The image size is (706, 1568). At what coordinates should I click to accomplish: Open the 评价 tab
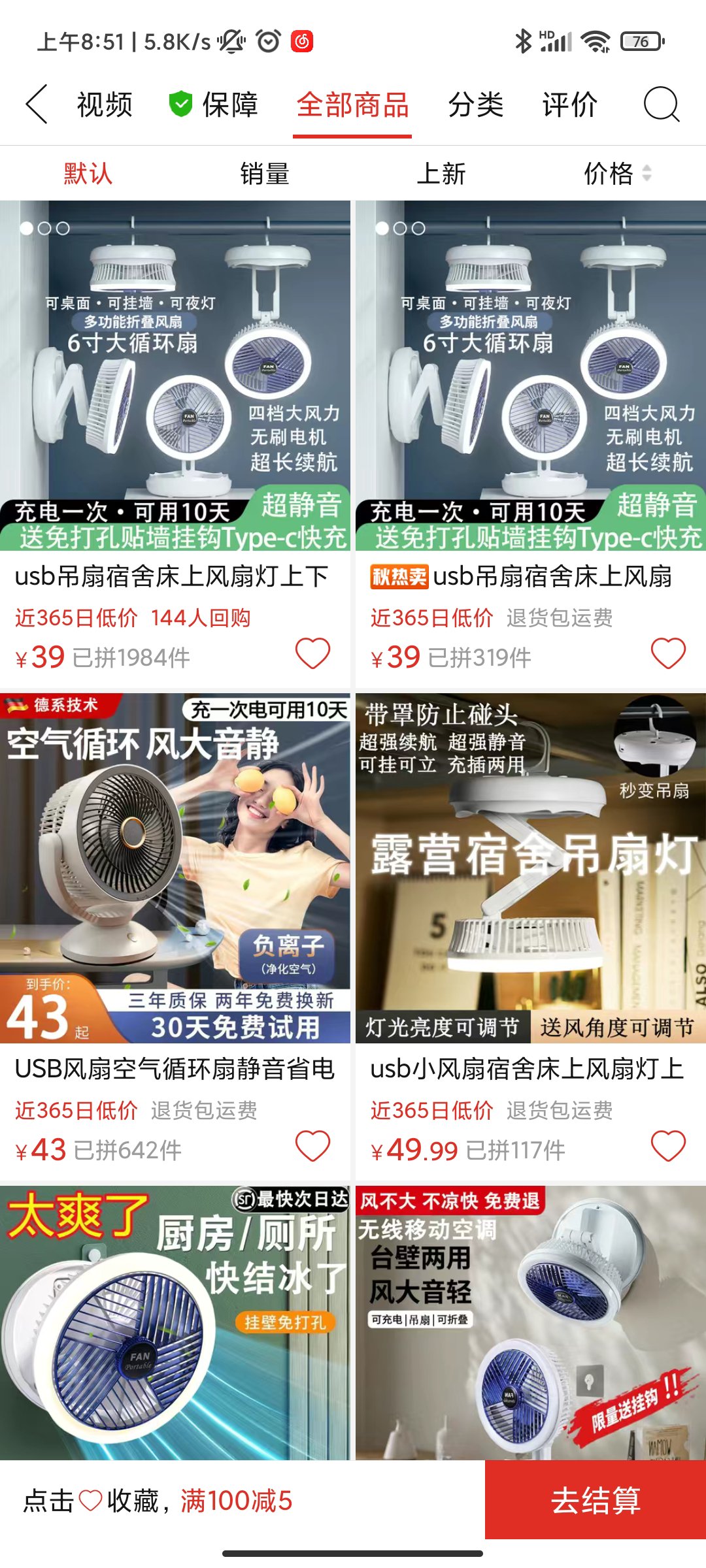[569, 105]
